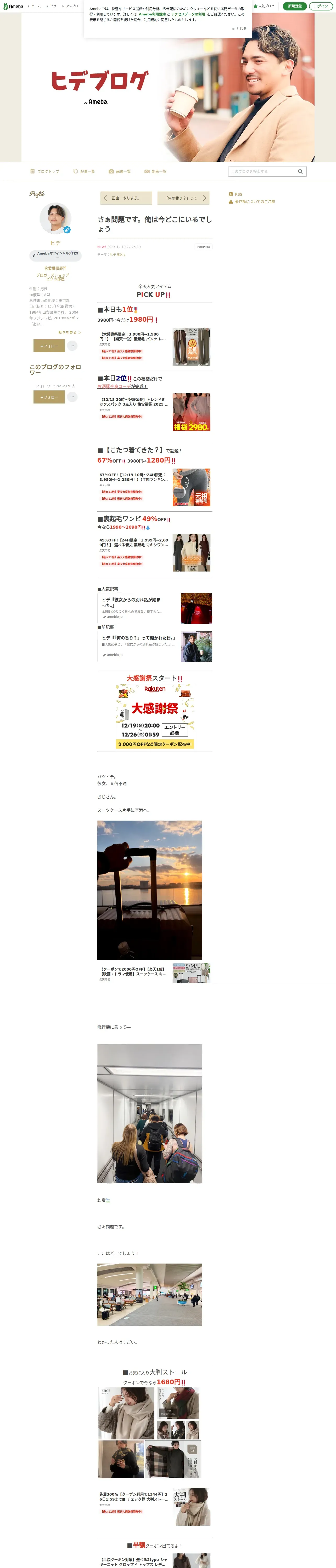Tap the ログイン button
Screen dimensions: 336x1568
click(321, 6)
